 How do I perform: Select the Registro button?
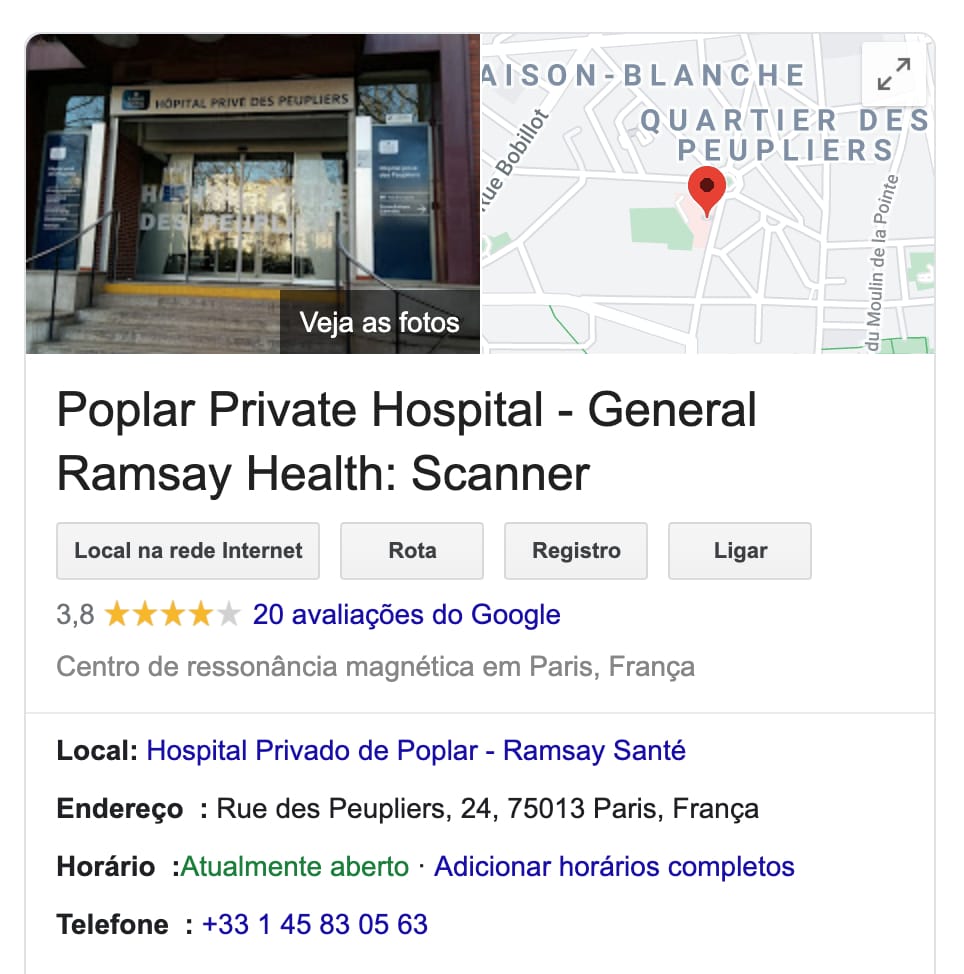[x=576, y=551]
